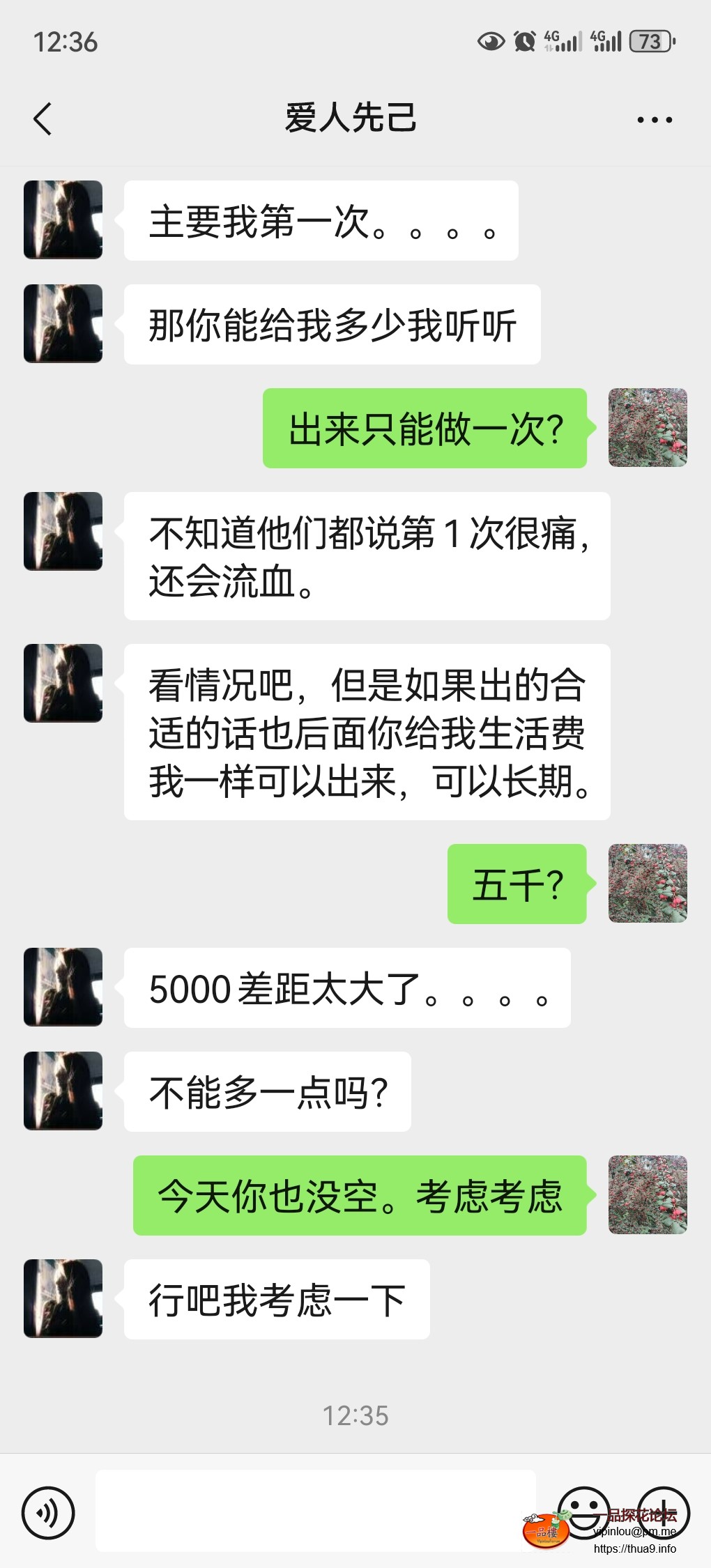Viewport: 711px width, 1568px height.
Task: Open the three-dot chat options menu
Action: pos(655,120)
